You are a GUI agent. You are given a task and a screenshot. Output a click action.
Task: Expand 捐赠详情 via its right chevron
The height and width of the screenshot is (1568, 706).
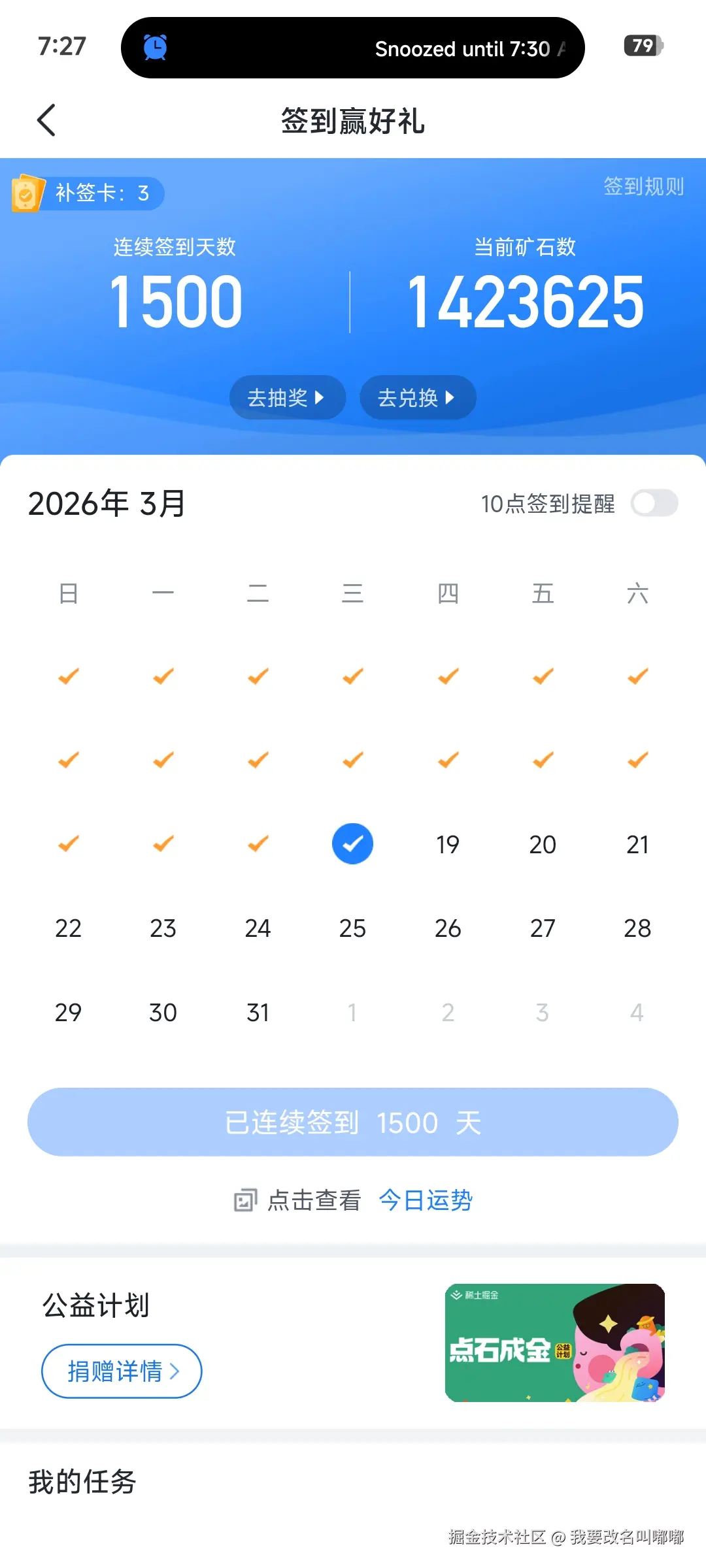pyautogui.click(x=174, y=1371)
